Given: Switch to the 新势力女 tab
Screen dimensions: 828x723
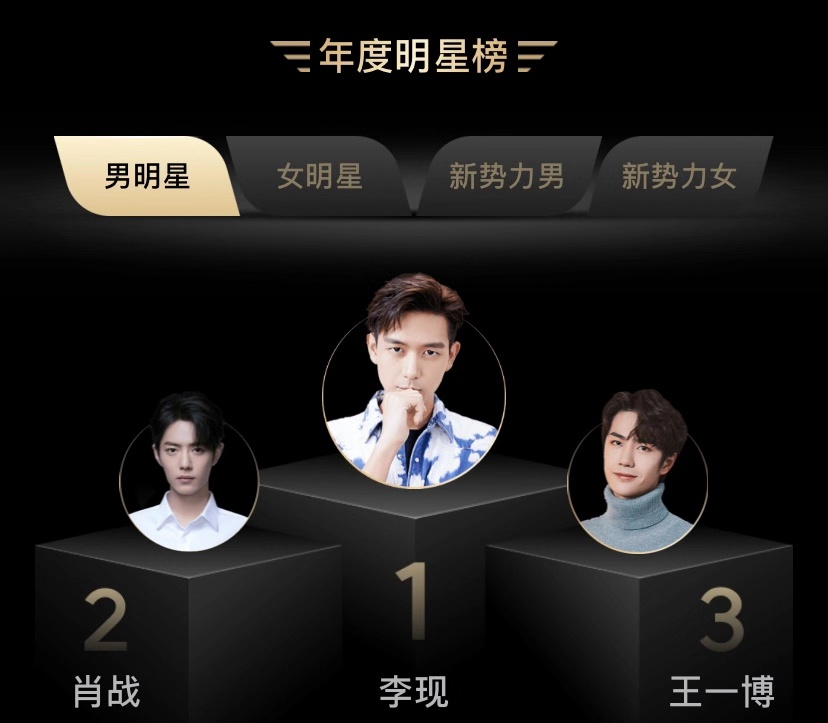Looking at the screenshot, I should point(679,177).
